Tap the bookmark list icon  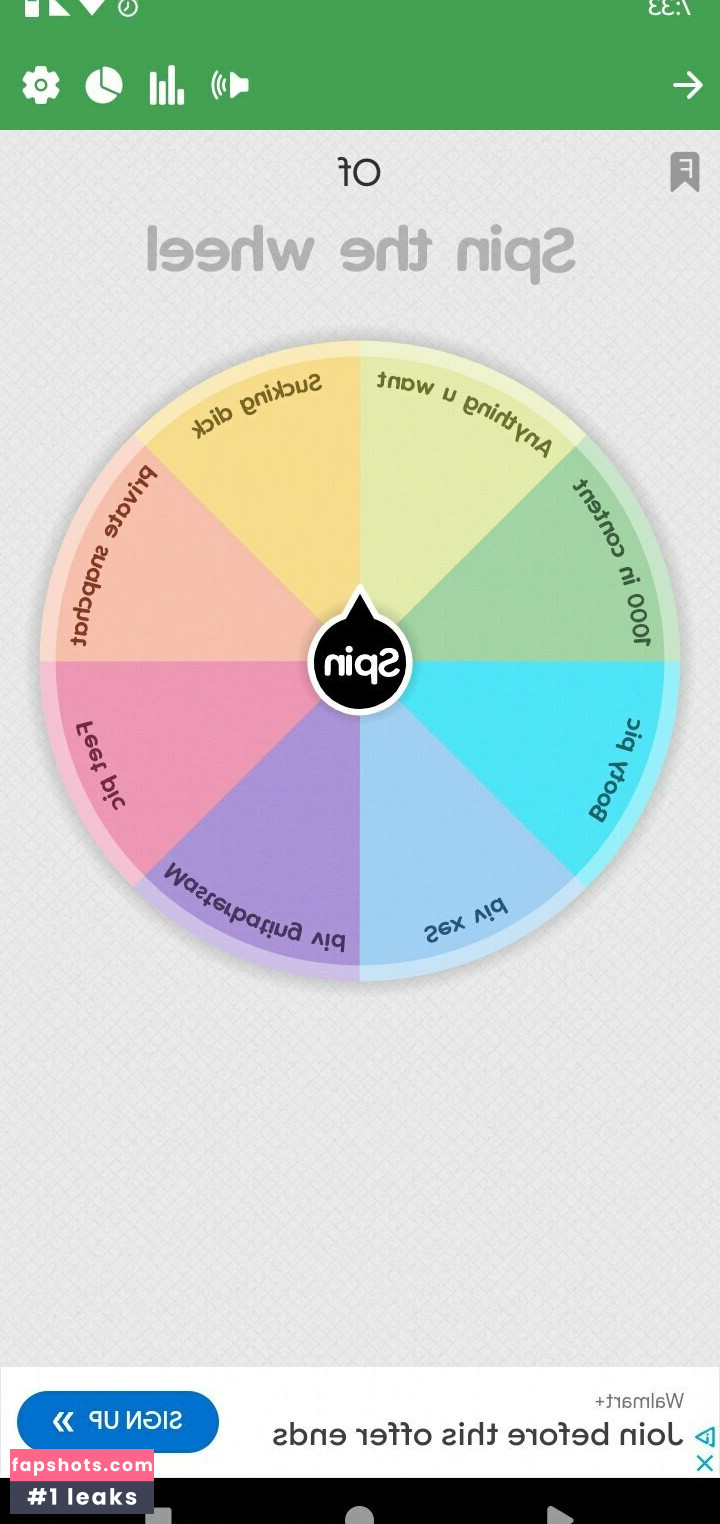pos(684,172)
